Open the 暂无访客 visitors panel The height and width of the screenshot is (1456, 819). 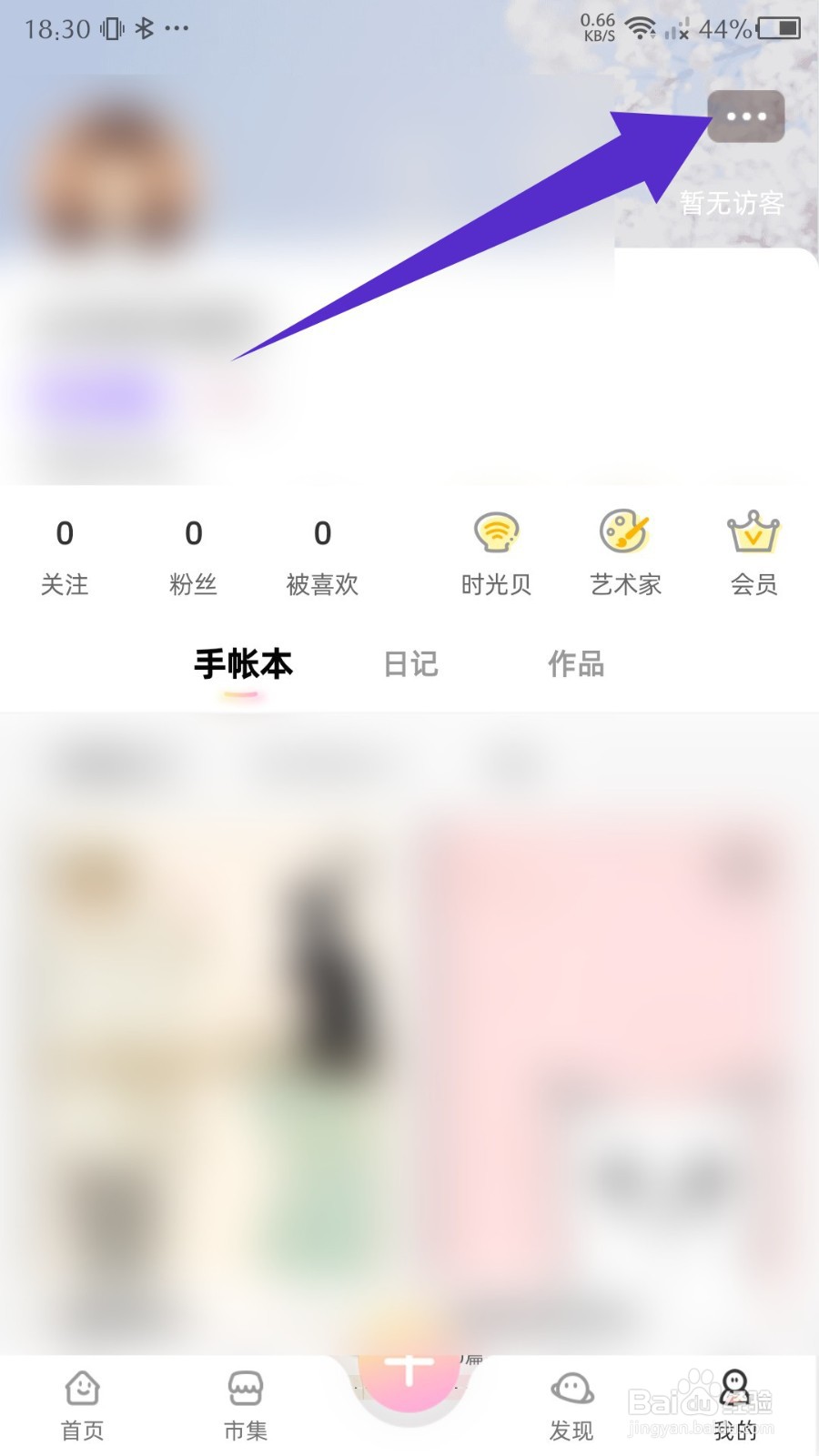click(731, 204)
